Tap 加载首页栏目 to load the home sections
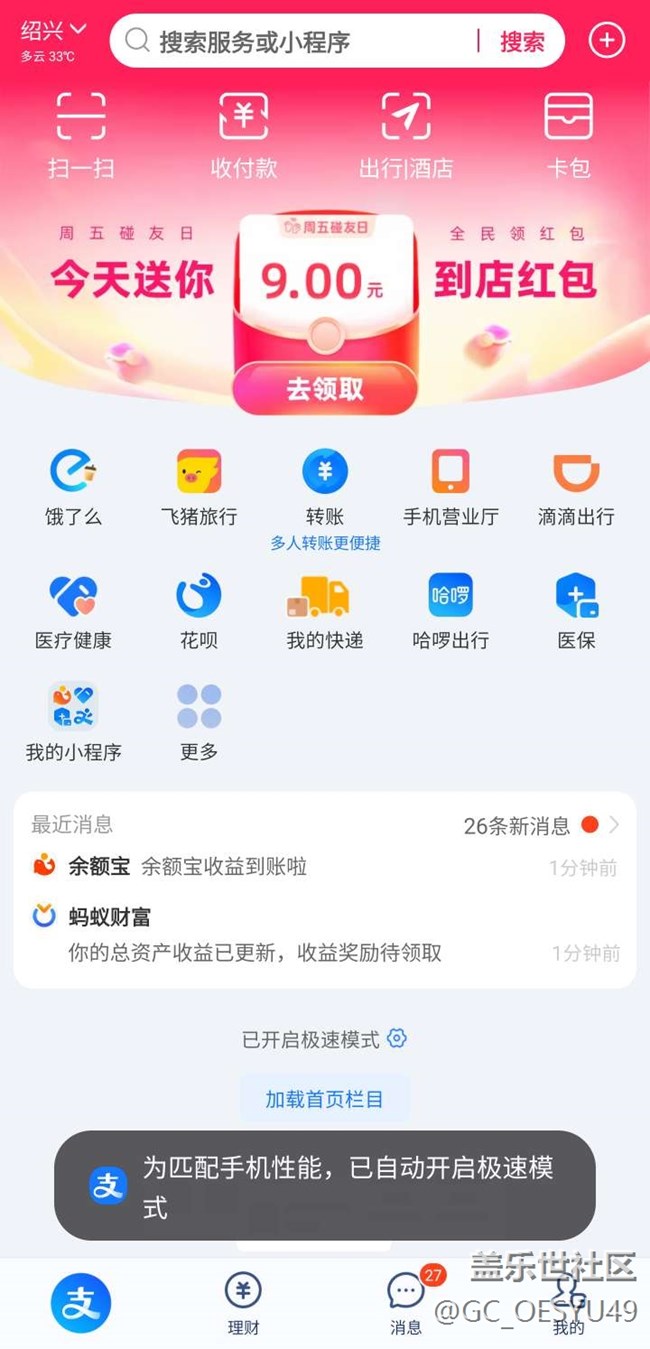The width and height of the screenshot is (650, 1349). click(325, 1099)
